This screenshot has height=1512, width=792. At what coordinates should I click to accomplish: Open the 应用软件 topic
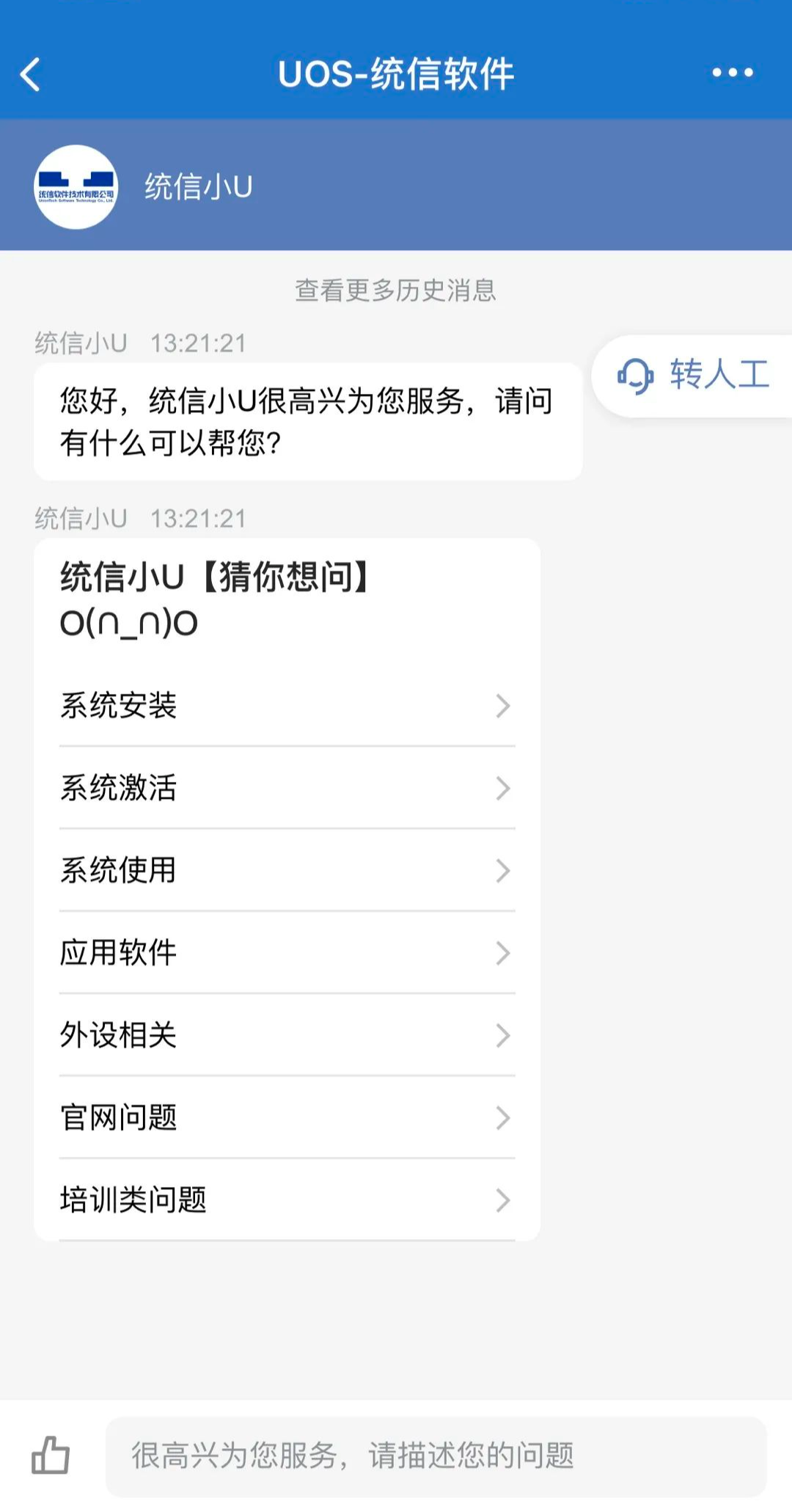[286, 953]
